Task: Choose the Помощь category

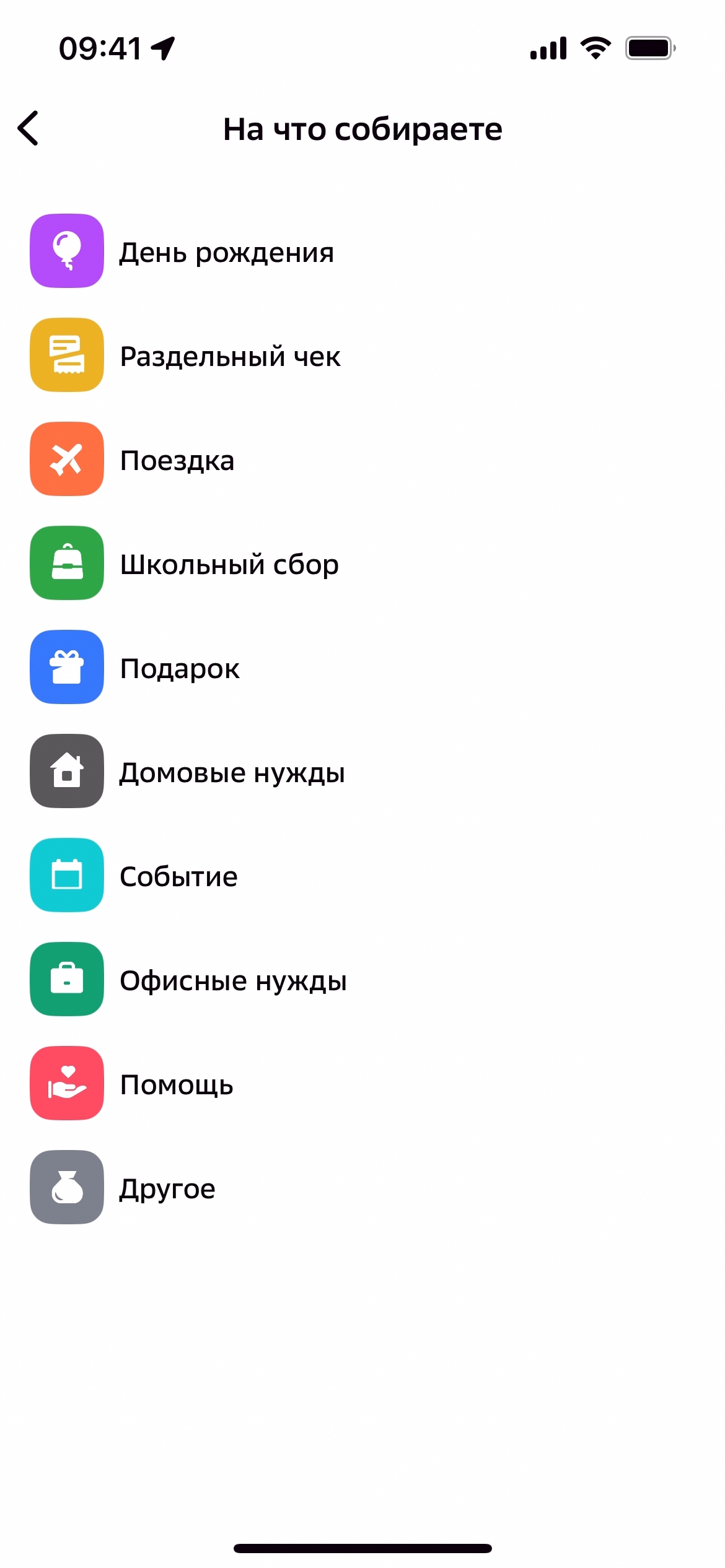Action: [177, 1084]
